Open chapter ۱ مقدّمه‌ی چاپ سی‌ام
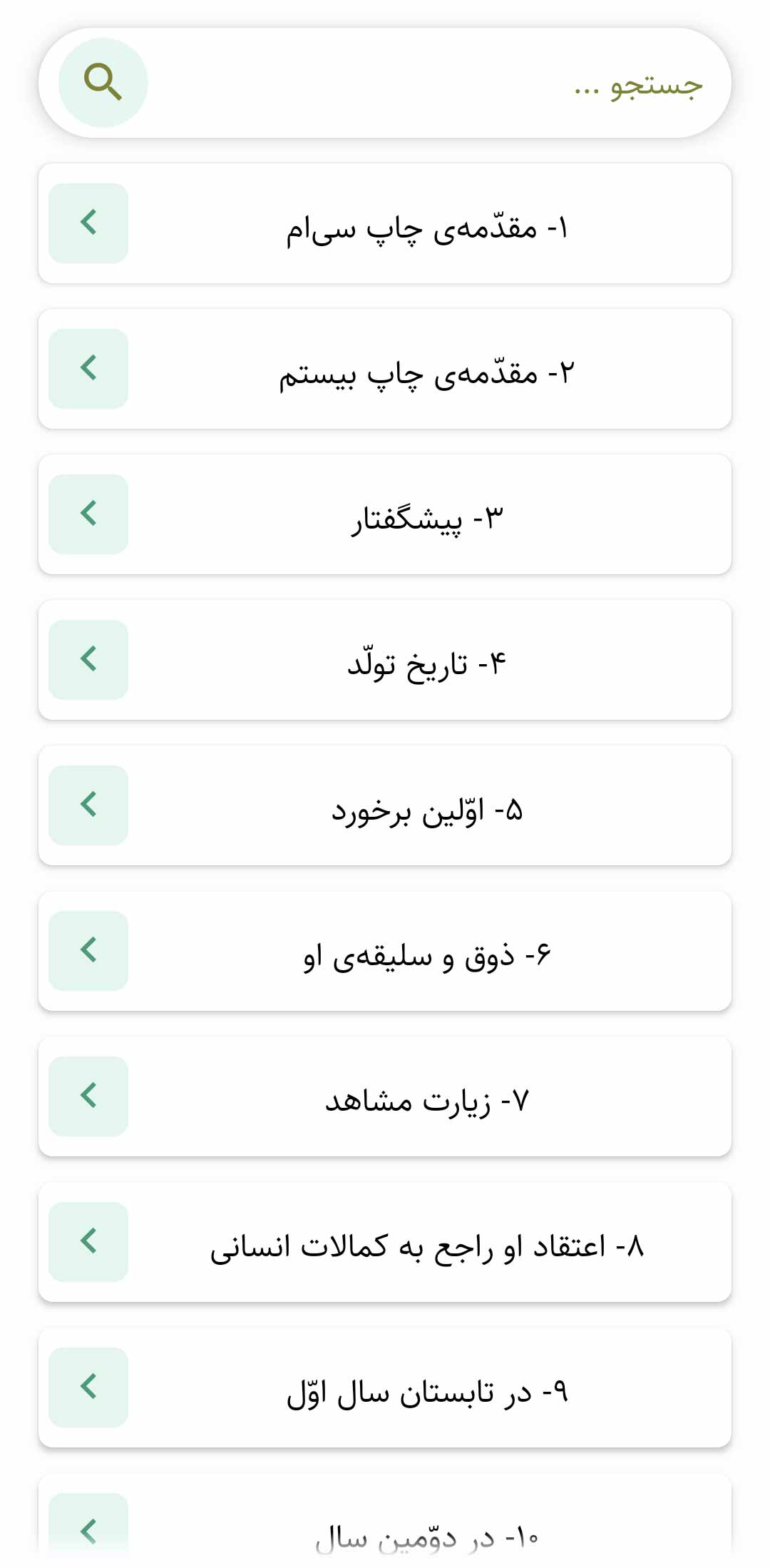 click(385, 223)
